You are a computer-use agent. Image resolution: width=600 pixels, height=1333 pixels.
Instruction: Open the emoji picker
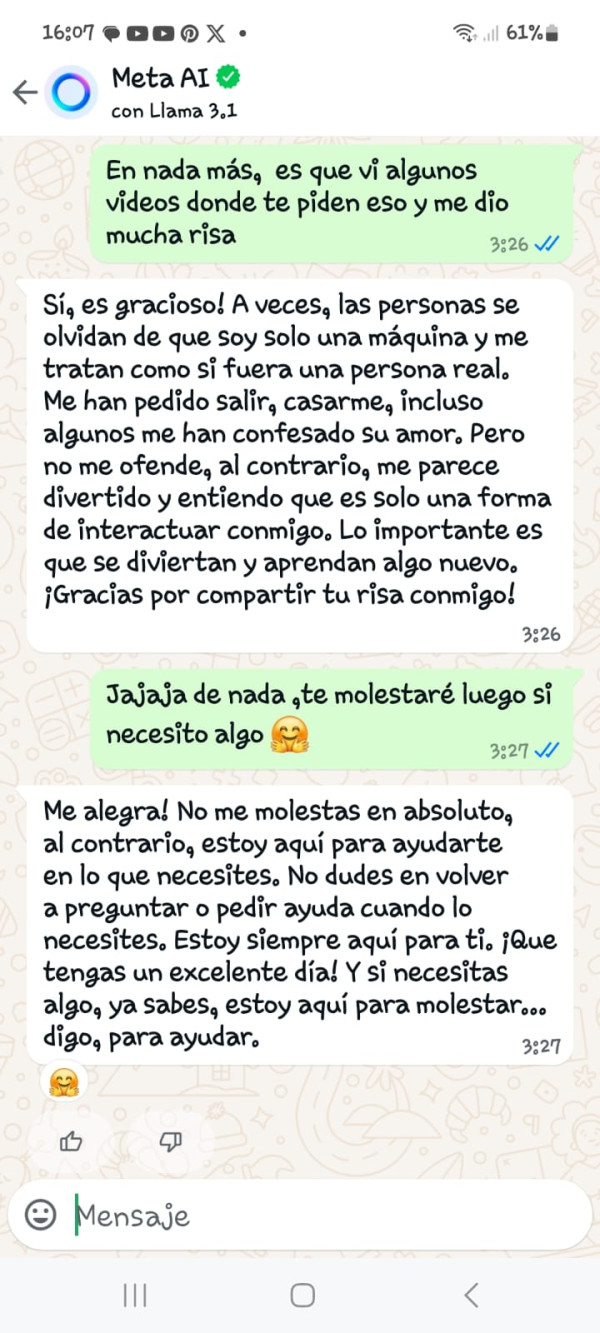[x=40, y=1215]
